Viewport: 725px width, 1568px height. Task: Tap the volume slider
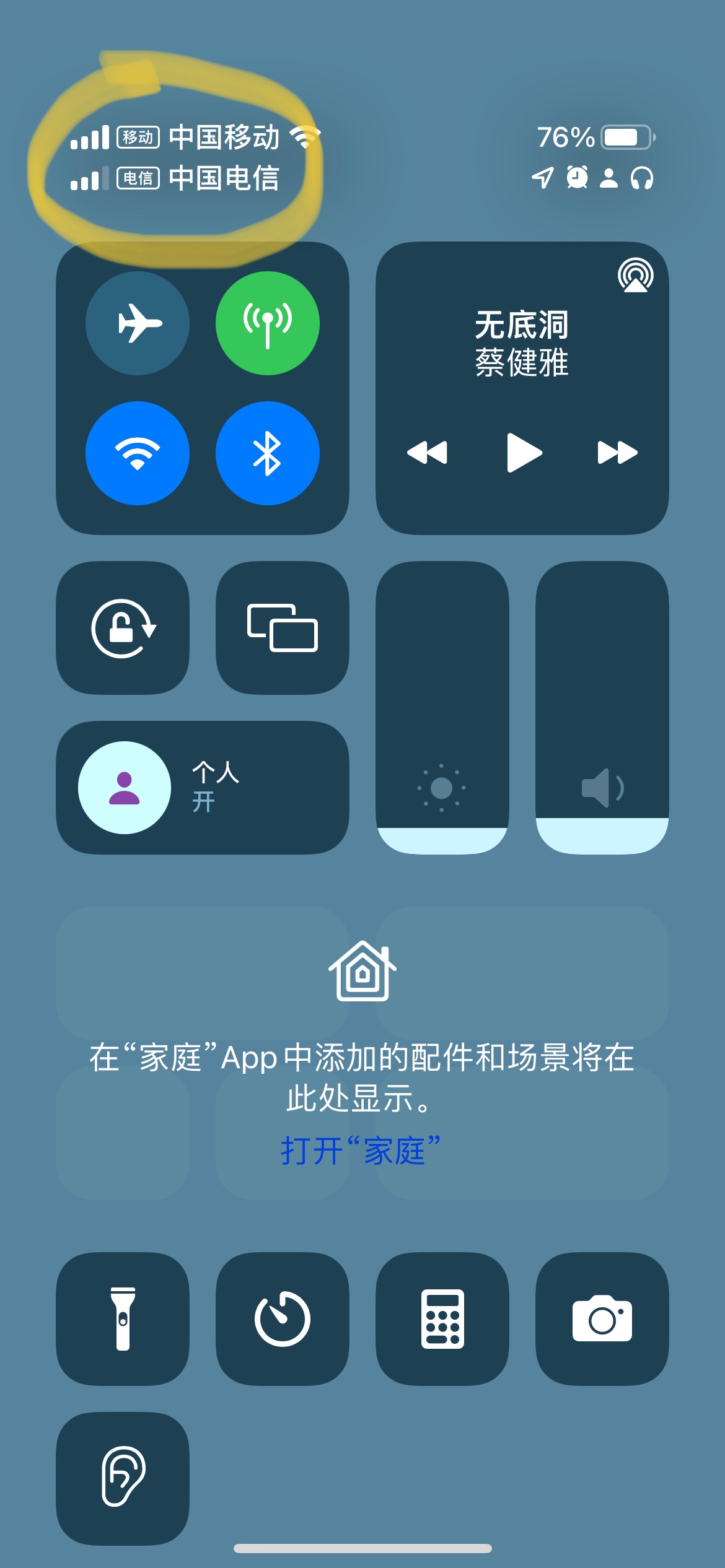tap(602, 707)
